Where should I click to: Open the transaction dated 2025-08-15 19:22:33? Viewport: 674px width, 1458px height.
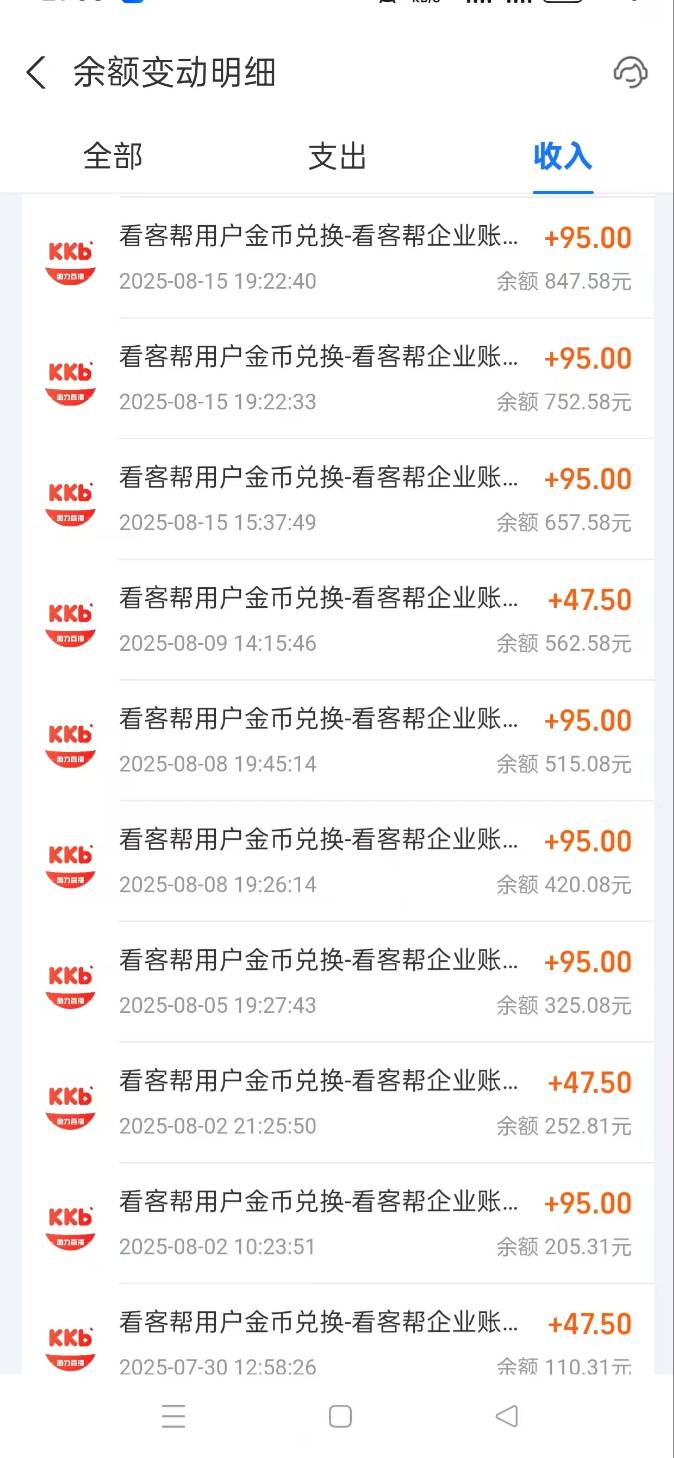(x=338, y=379)
